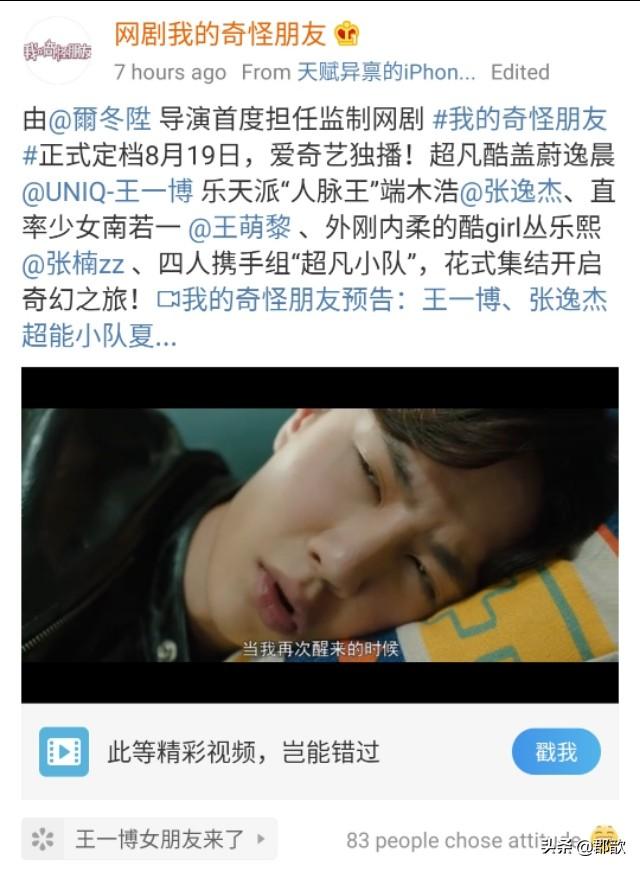Viewport: 640px width, 869px height.
Task: Tap the 戳我 button
Action: pos(556,752)
